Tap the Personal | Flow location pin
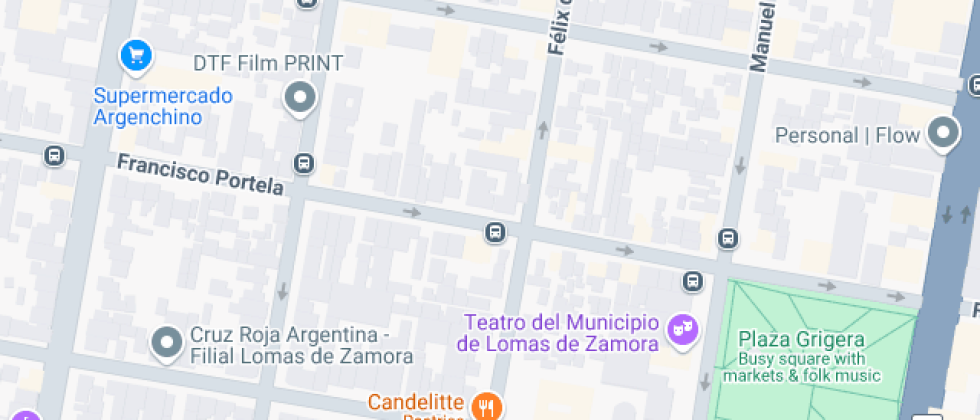This screenshot has width=980, height=420. coord(942,133)
